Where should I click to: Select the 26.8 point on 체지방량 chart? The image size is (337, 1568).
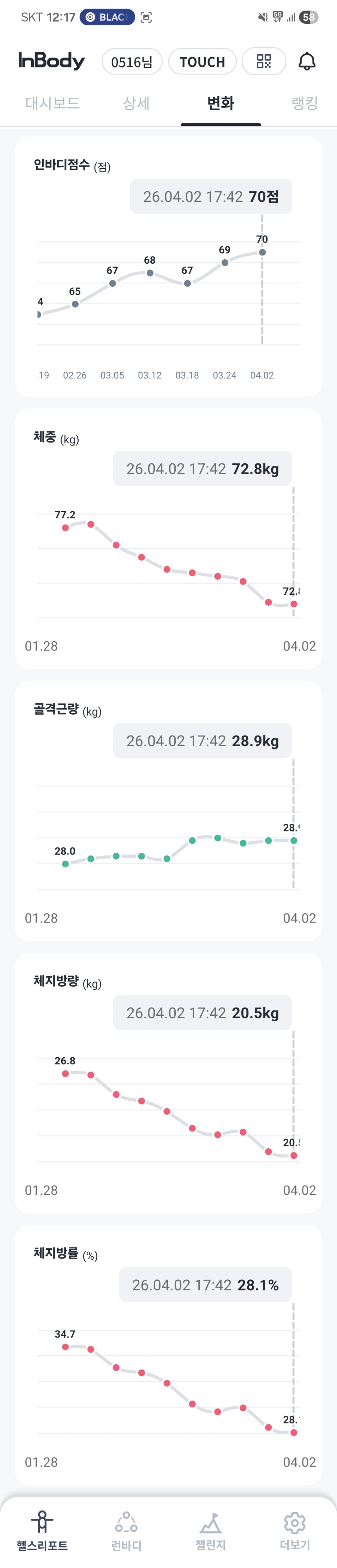point(66,1074)
